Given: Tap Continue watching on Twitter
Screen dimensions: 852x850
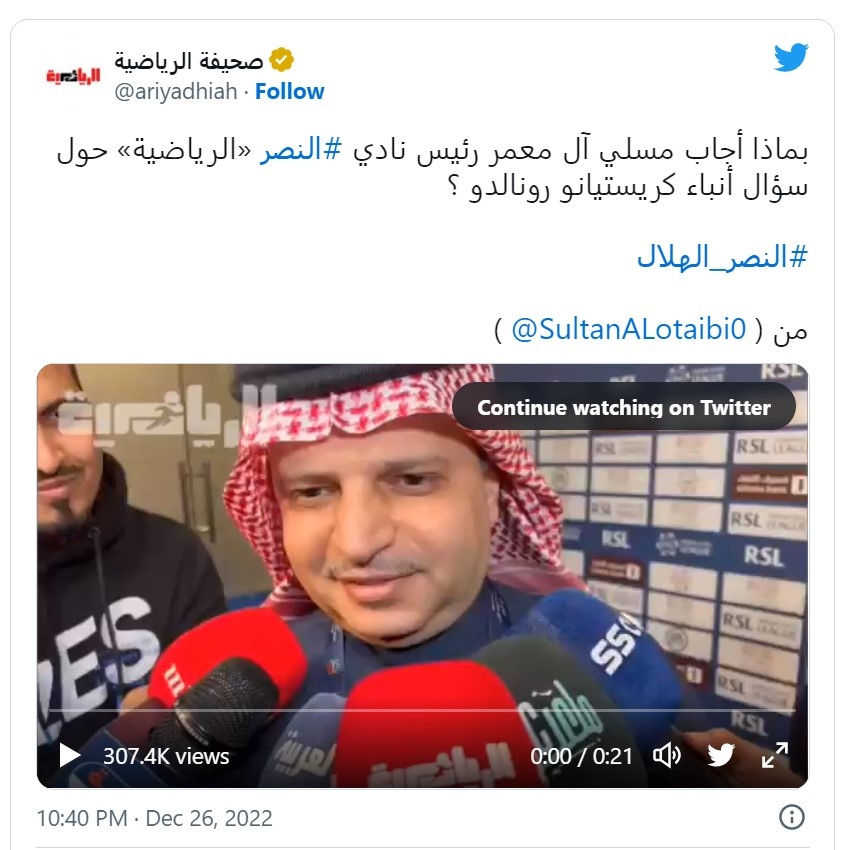Looking at the screenshot, I should point(623,408).
